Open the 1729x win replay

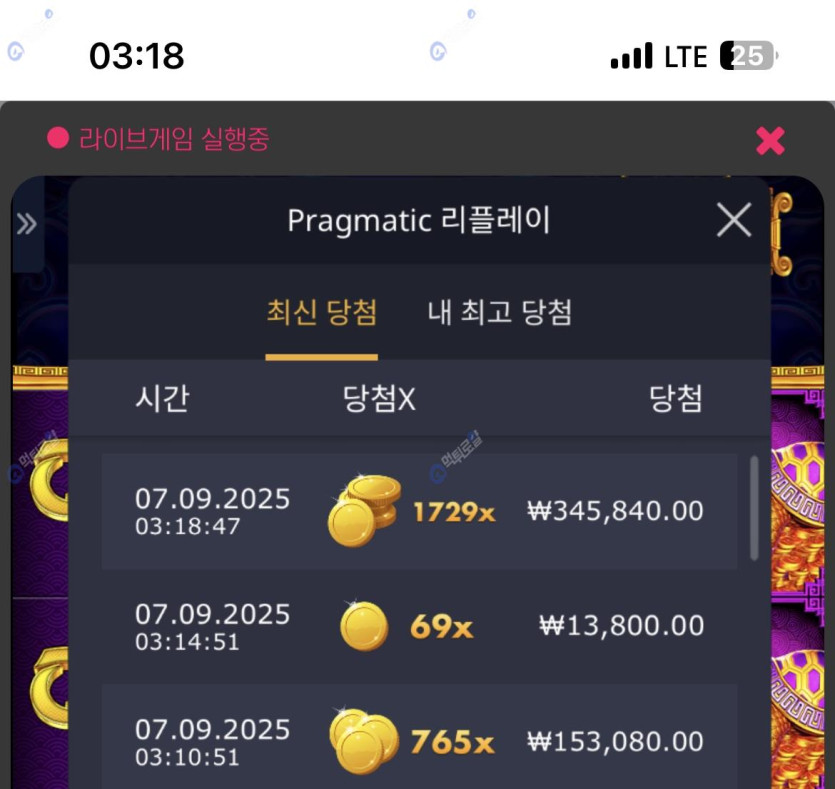click(420, 512)
